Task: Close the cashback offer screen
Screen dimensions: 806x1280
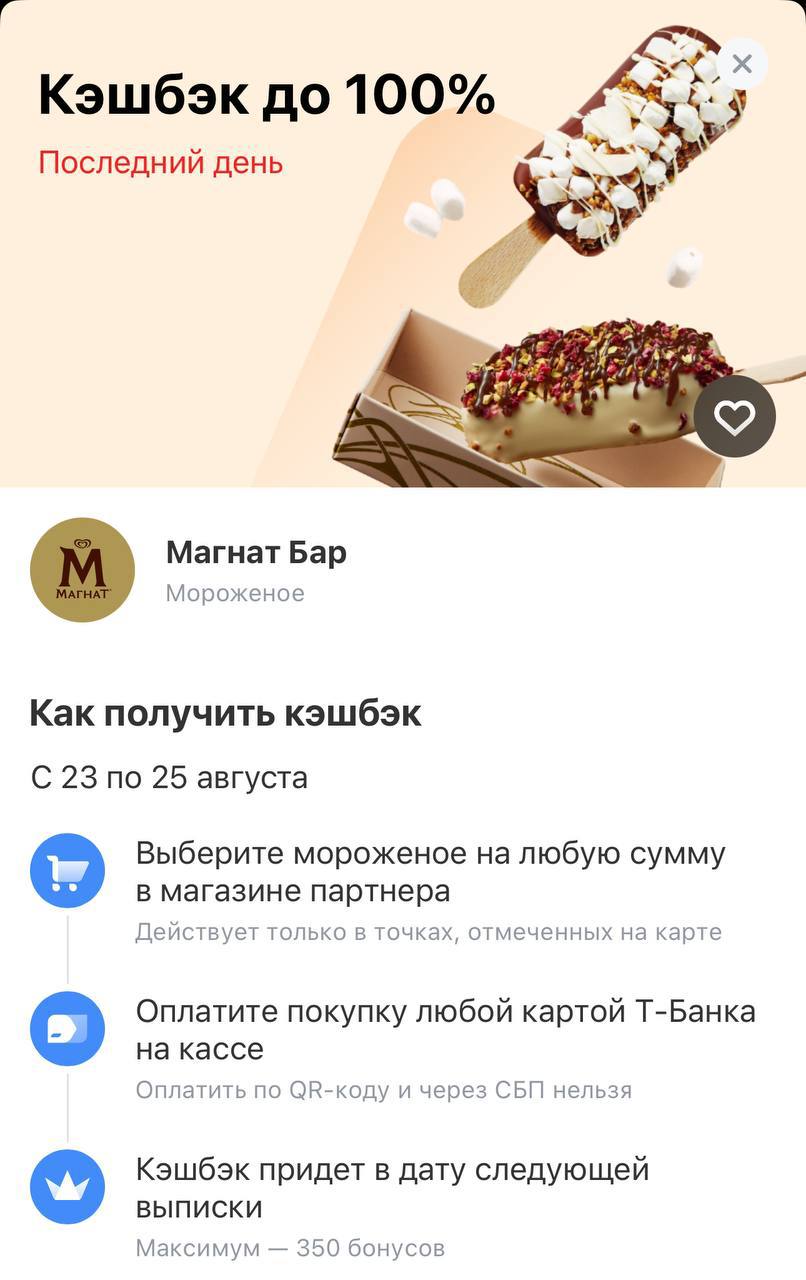Action: point(741,64)
